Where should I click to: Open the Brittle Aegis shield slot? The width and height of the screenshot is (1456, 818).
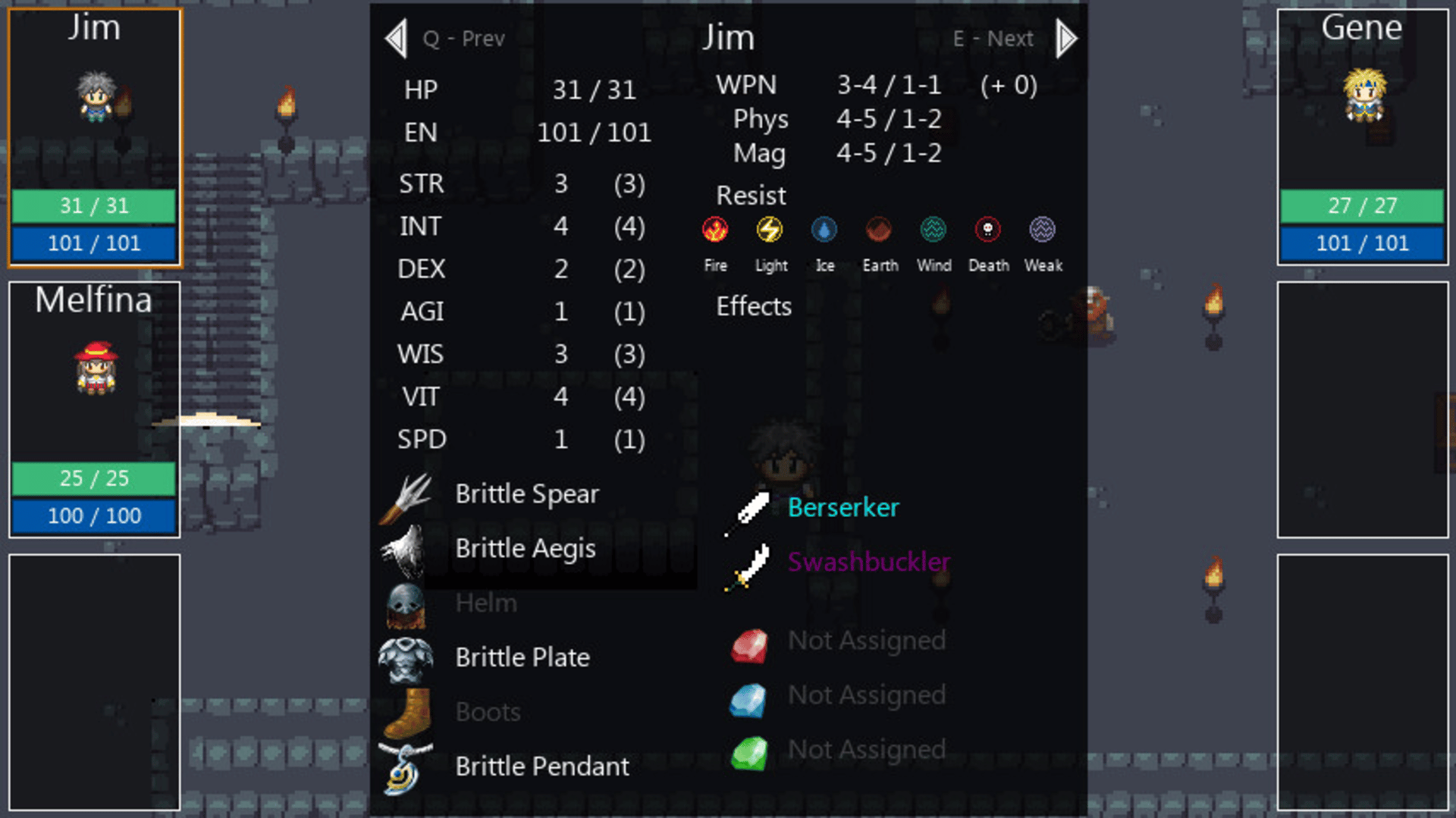525,549
